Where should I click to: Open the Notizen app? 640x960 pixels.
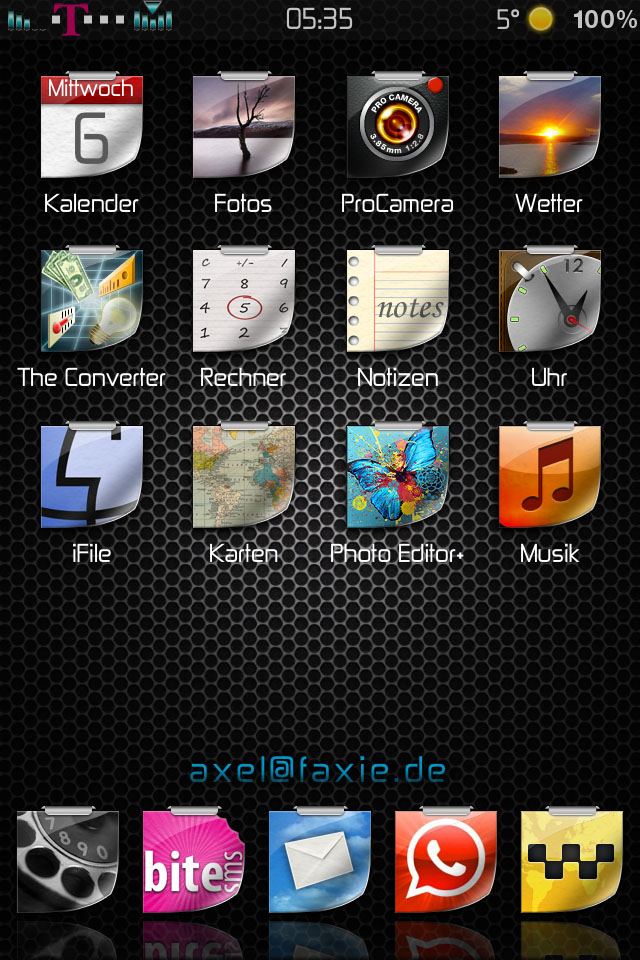(x=397, y=302)
